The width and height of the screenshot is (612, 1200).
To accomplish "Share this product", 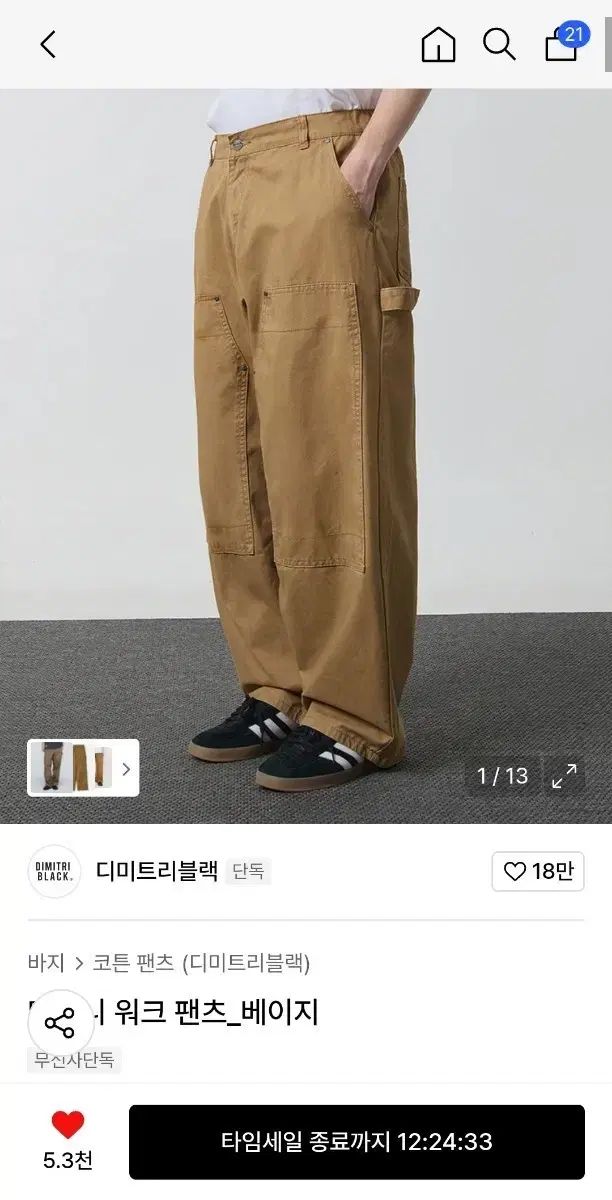I will click(x=60, y=1023).
